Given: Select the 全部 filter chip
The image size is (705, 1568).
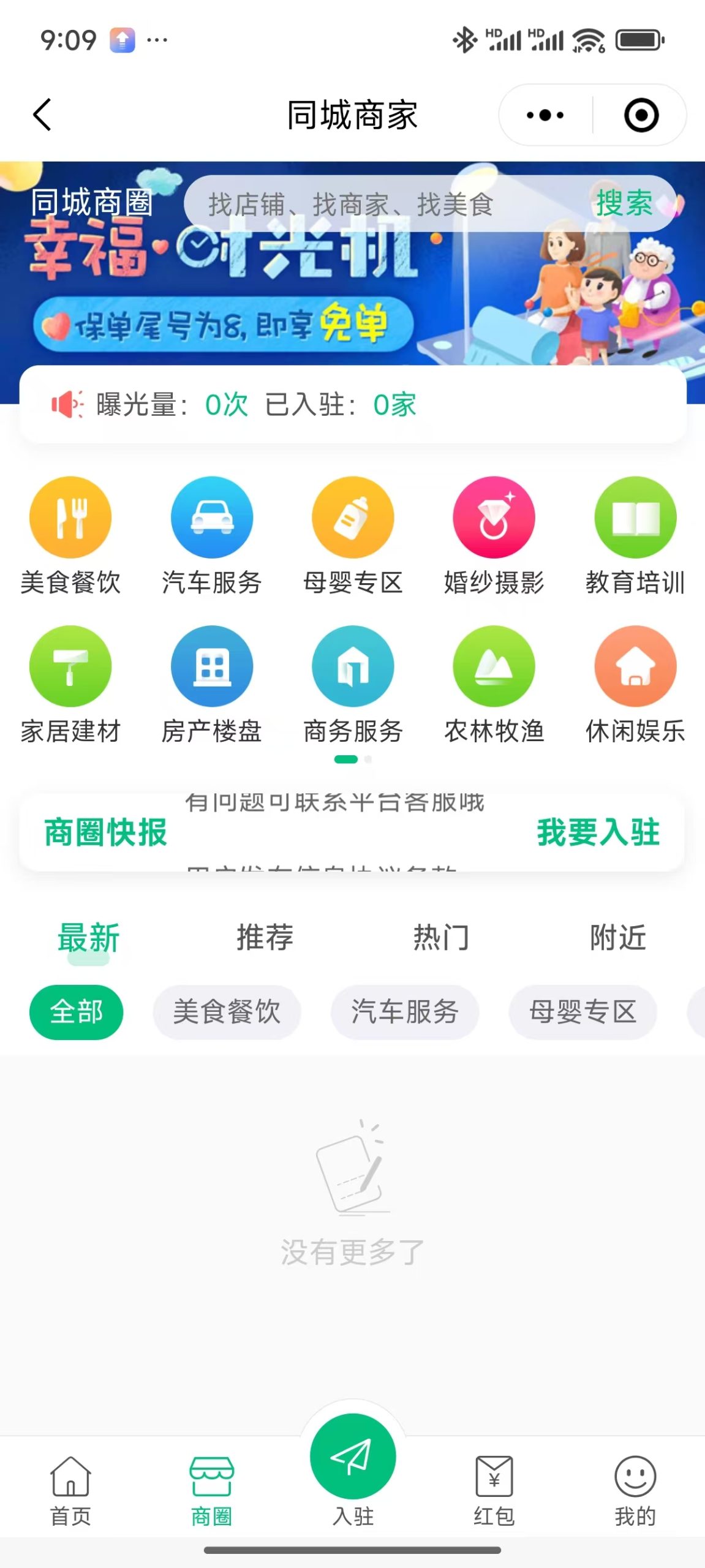Looking at the screenshot, I should click(77, 1012).
